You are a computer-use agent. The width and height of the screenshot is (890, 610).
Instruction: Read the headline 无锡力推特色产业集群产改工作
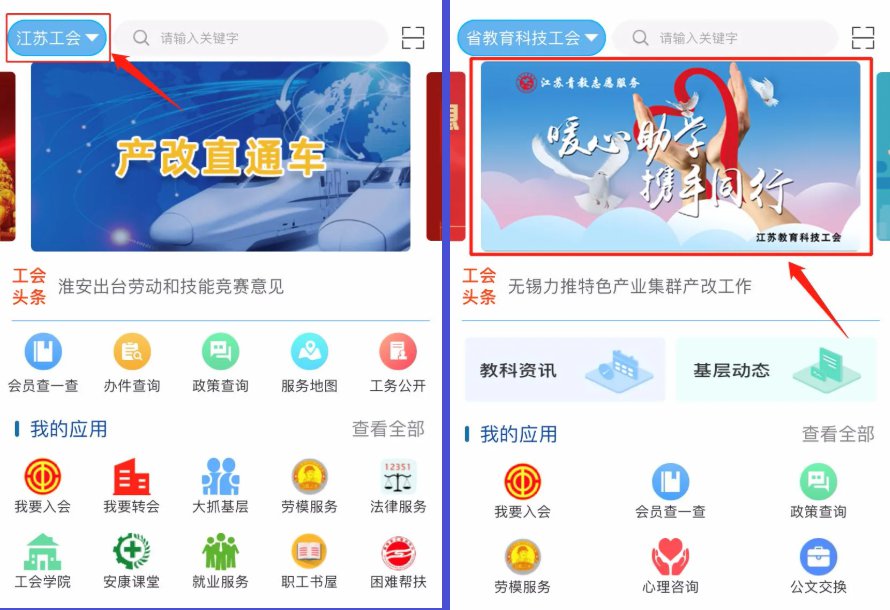pos(629,287)
